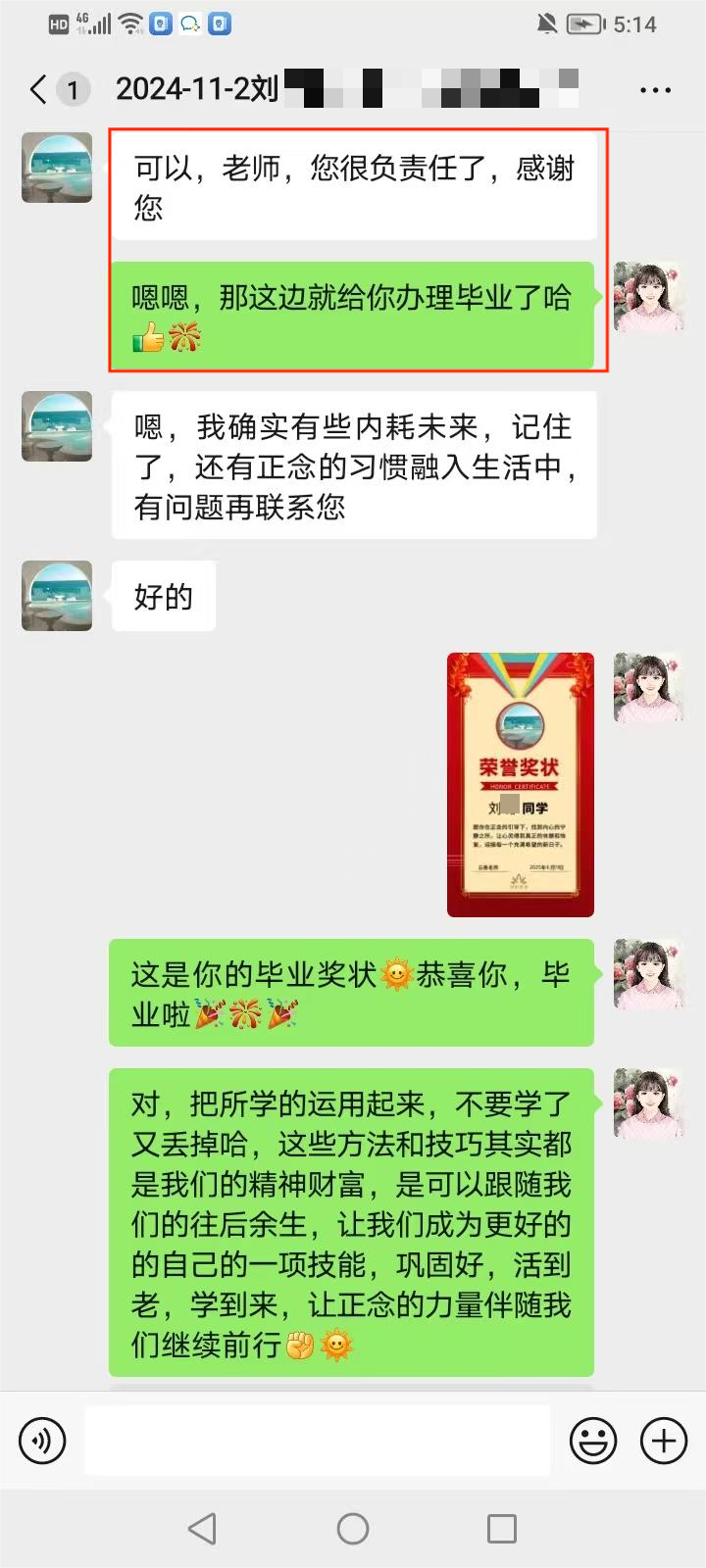The height and width of the screenshot is (1568, 706).
Task: Switch to voice message input
Action: click(42, 1441)
